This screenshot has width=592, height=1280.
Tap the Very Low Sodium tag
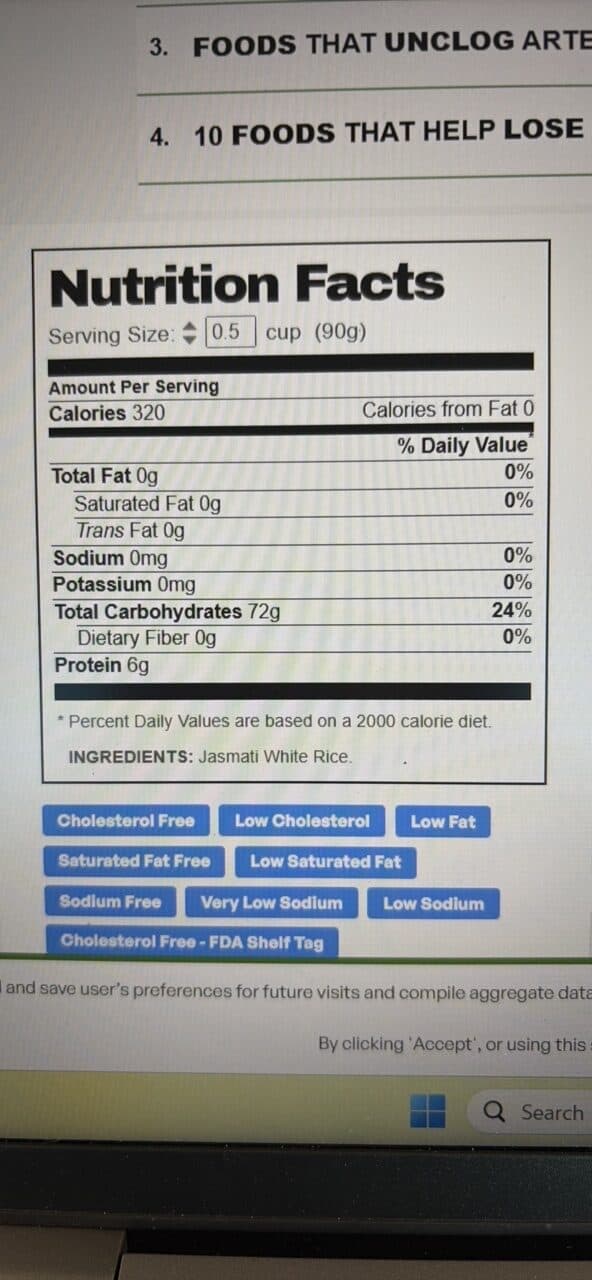click(272, 903)
